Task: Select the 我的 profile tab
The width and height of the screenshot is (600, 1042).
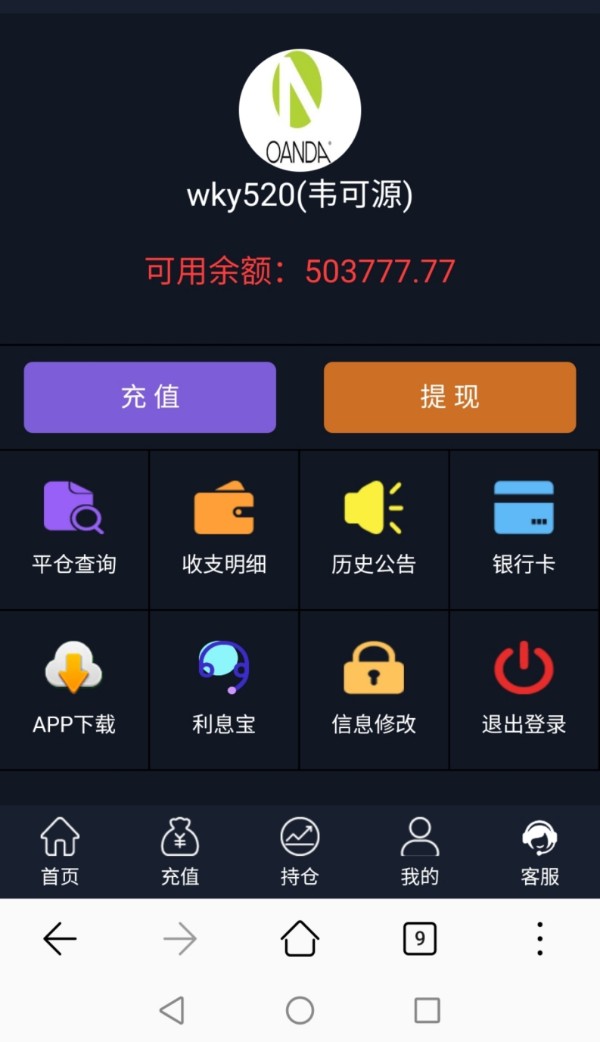Action: [419, 852]
